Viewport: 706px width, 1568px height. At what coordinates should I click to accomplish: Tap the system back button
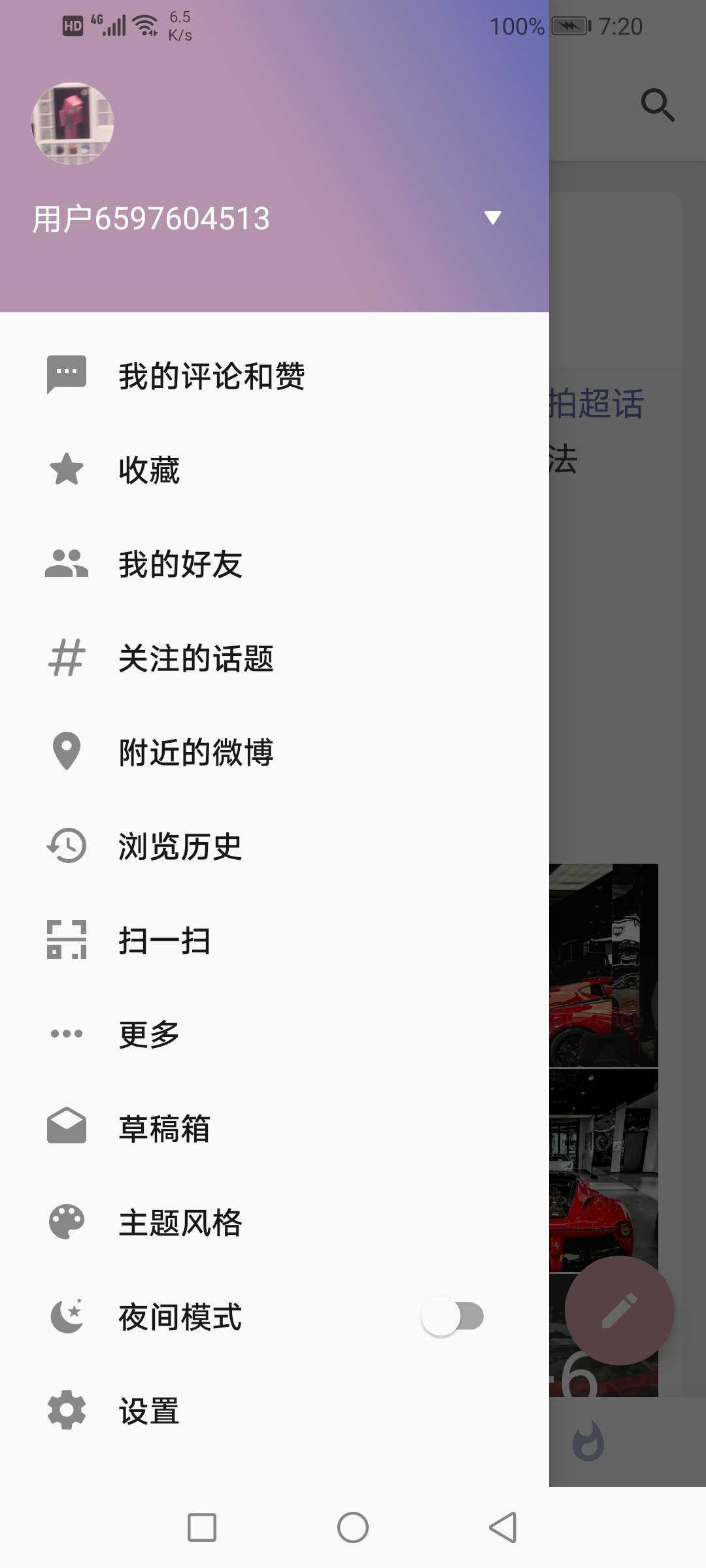tap(503, 1527)
